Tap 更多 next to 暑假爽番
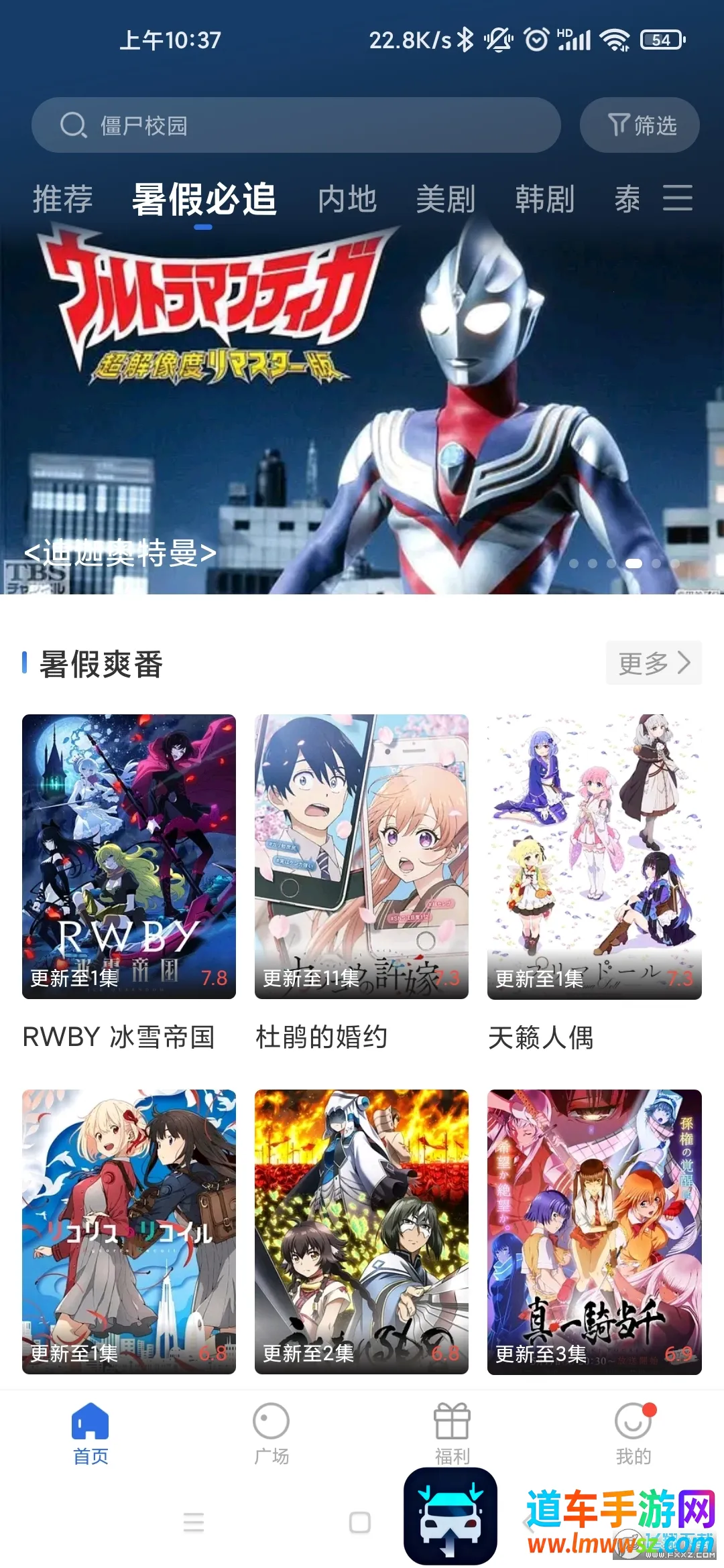Image resolution: width=724 pixels, height=1568 pixels. coord(654,663)
